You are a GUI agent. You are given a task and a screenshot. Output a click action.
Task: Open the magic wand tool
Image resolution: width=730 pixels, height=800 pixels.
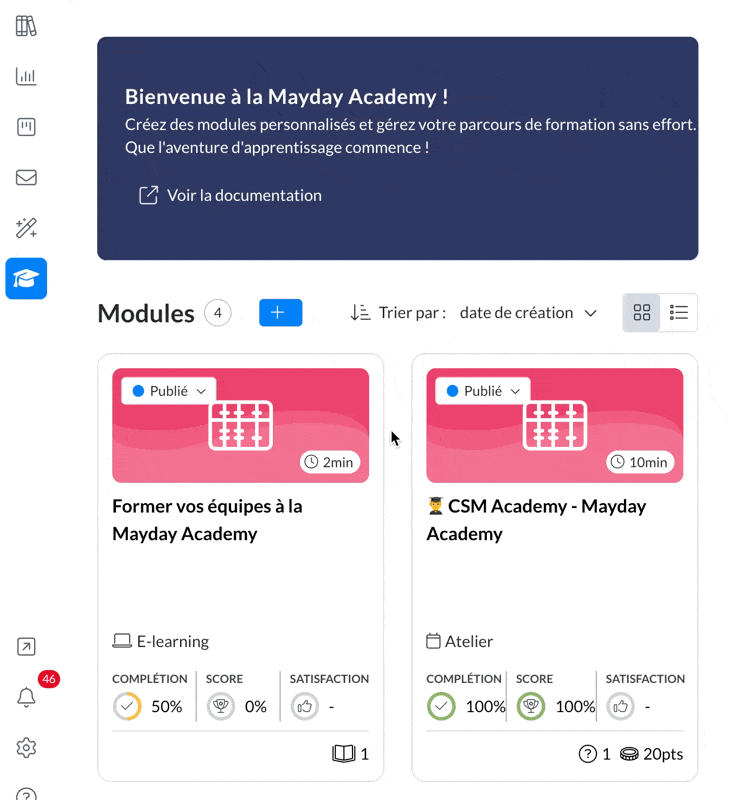point(26,228)
